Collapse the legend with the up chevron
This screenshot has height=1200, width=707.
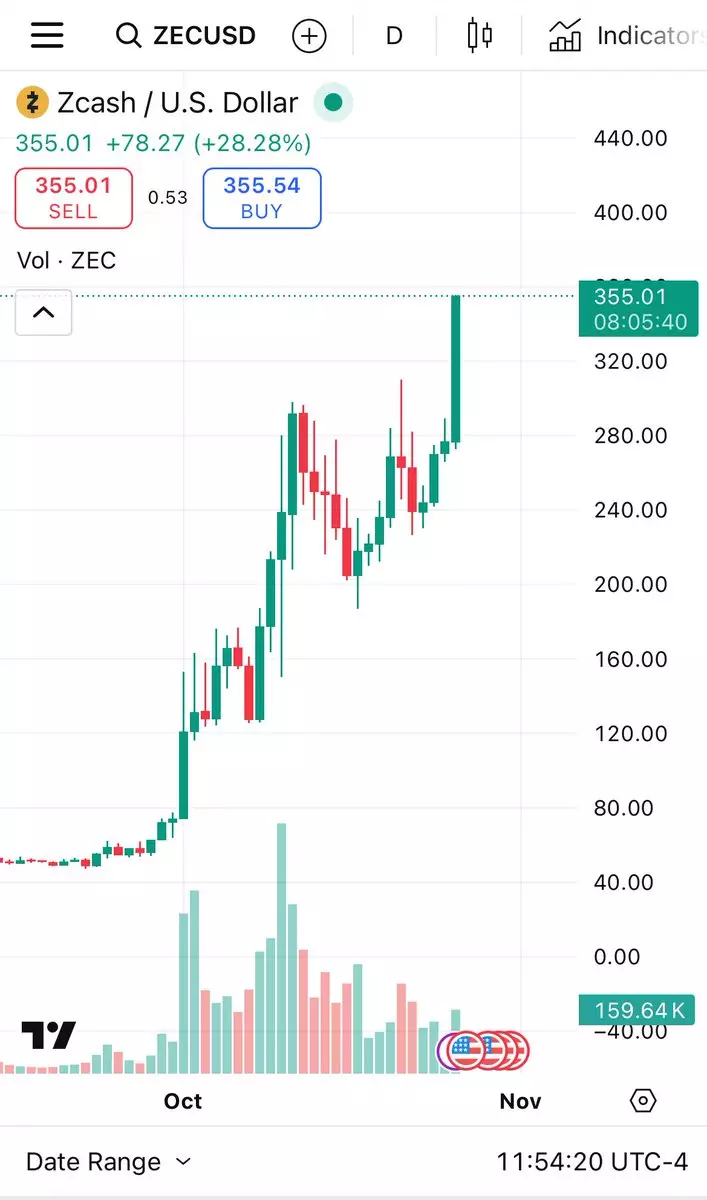(x=44, y=312)
